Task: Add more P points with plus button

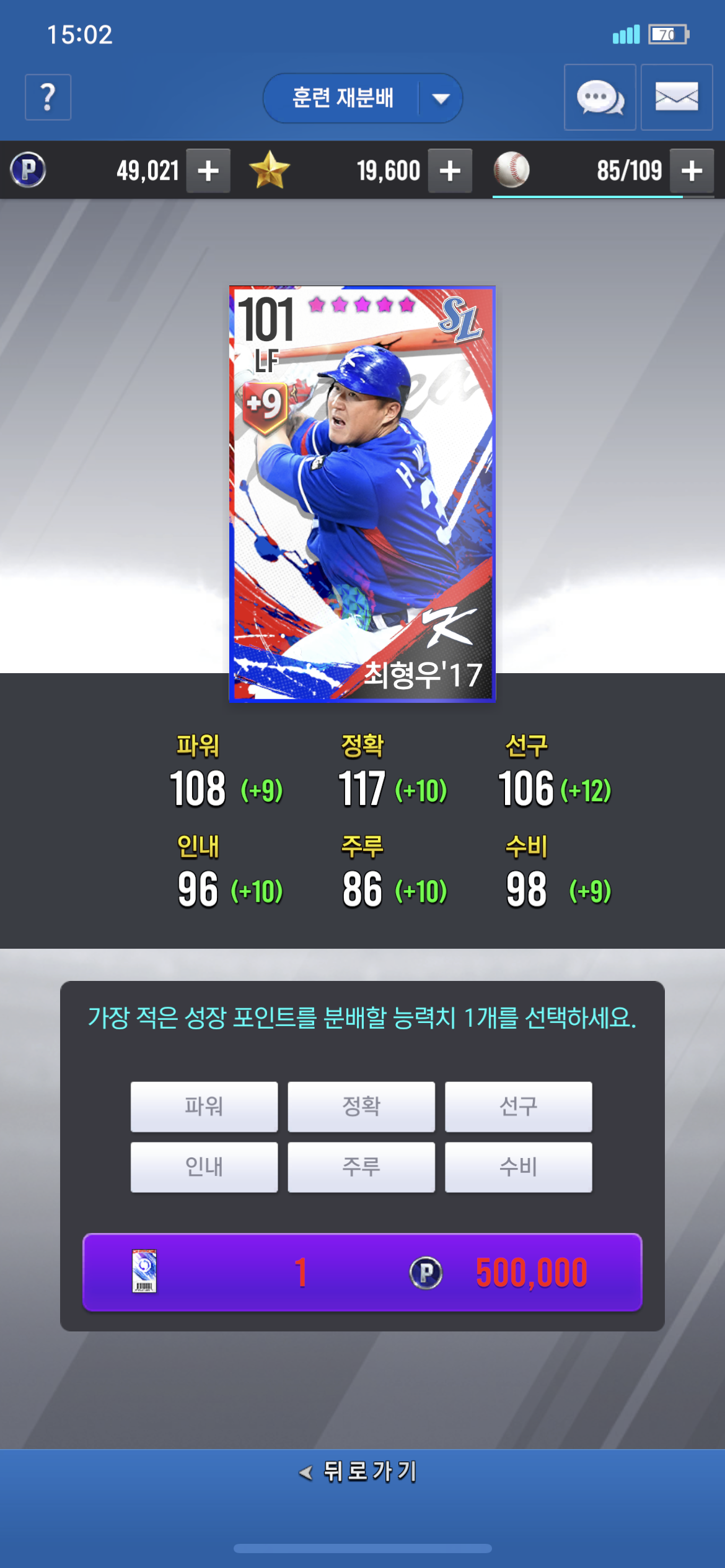Action: [x=208, y=170]
